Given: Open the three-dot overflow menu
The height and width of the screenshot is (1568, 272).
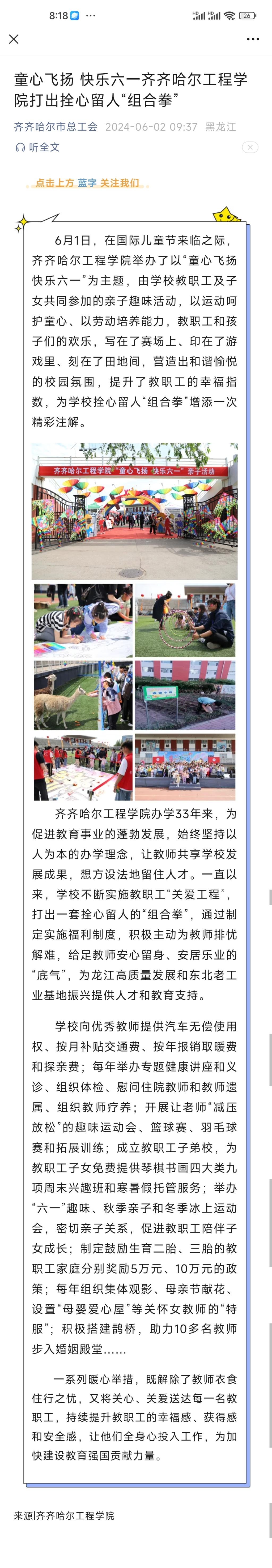Looking at the screenshot, I should point(253,39).
